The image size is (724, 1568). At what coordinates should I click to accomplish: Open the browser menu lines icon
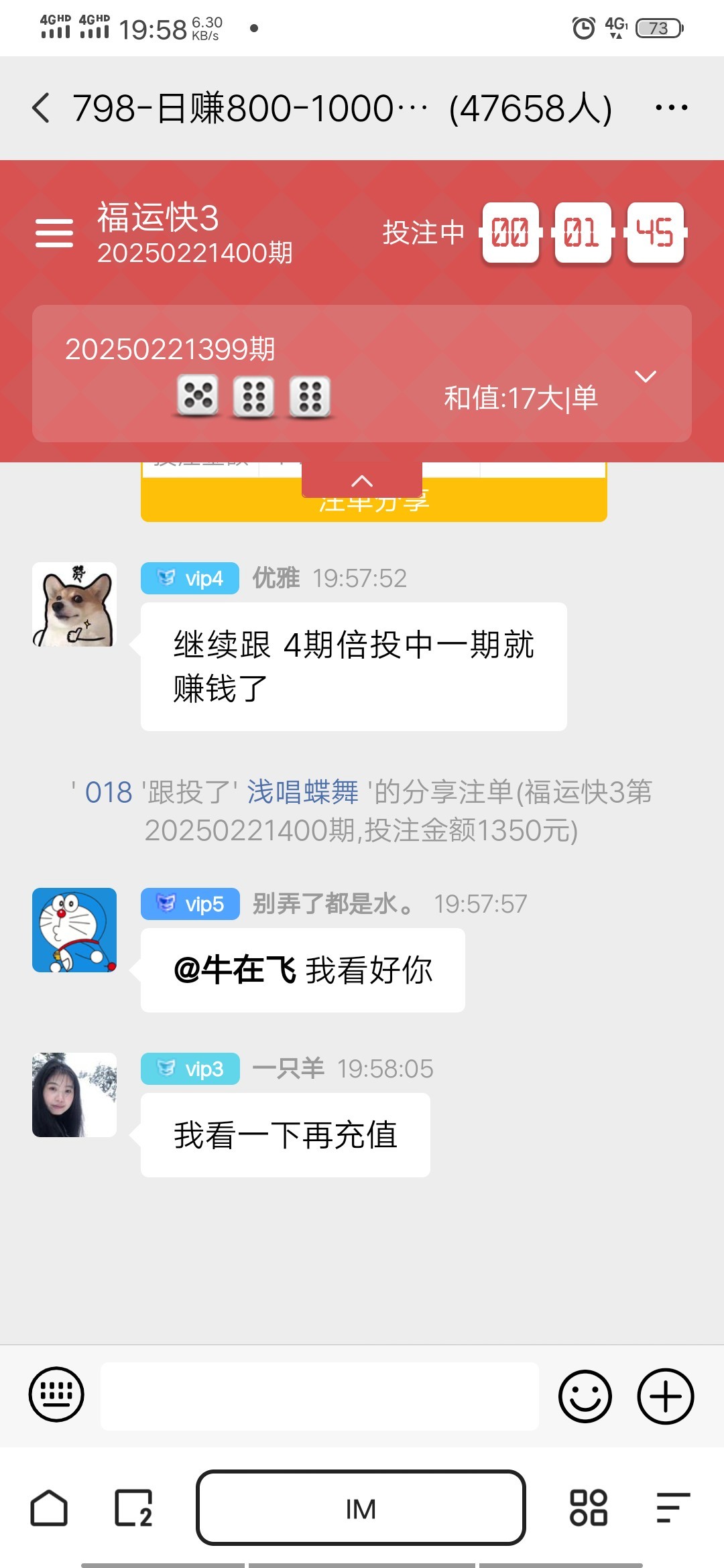point(672,1508)
